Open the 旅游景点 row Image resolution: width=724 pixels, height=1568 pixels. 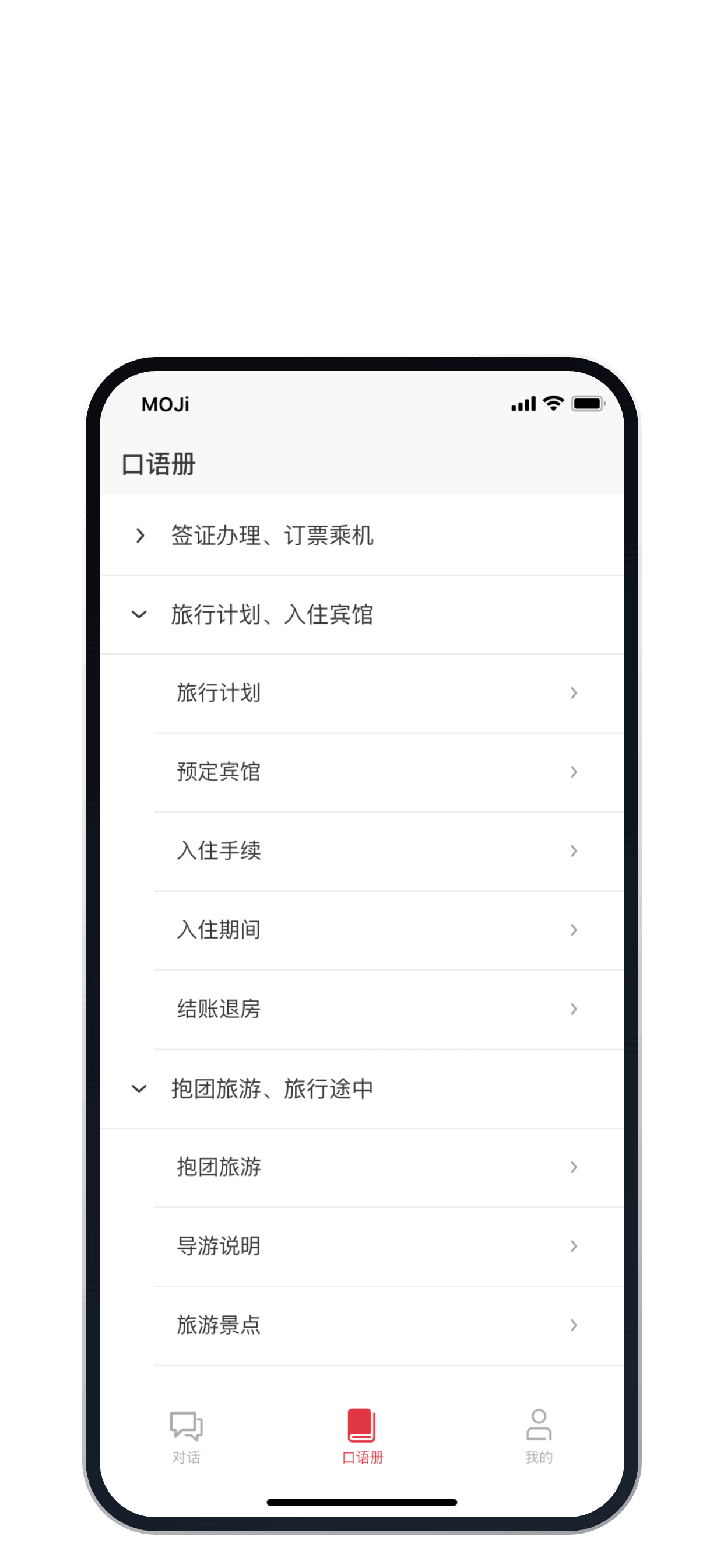pyautogui.click(x=389, y=1326)
